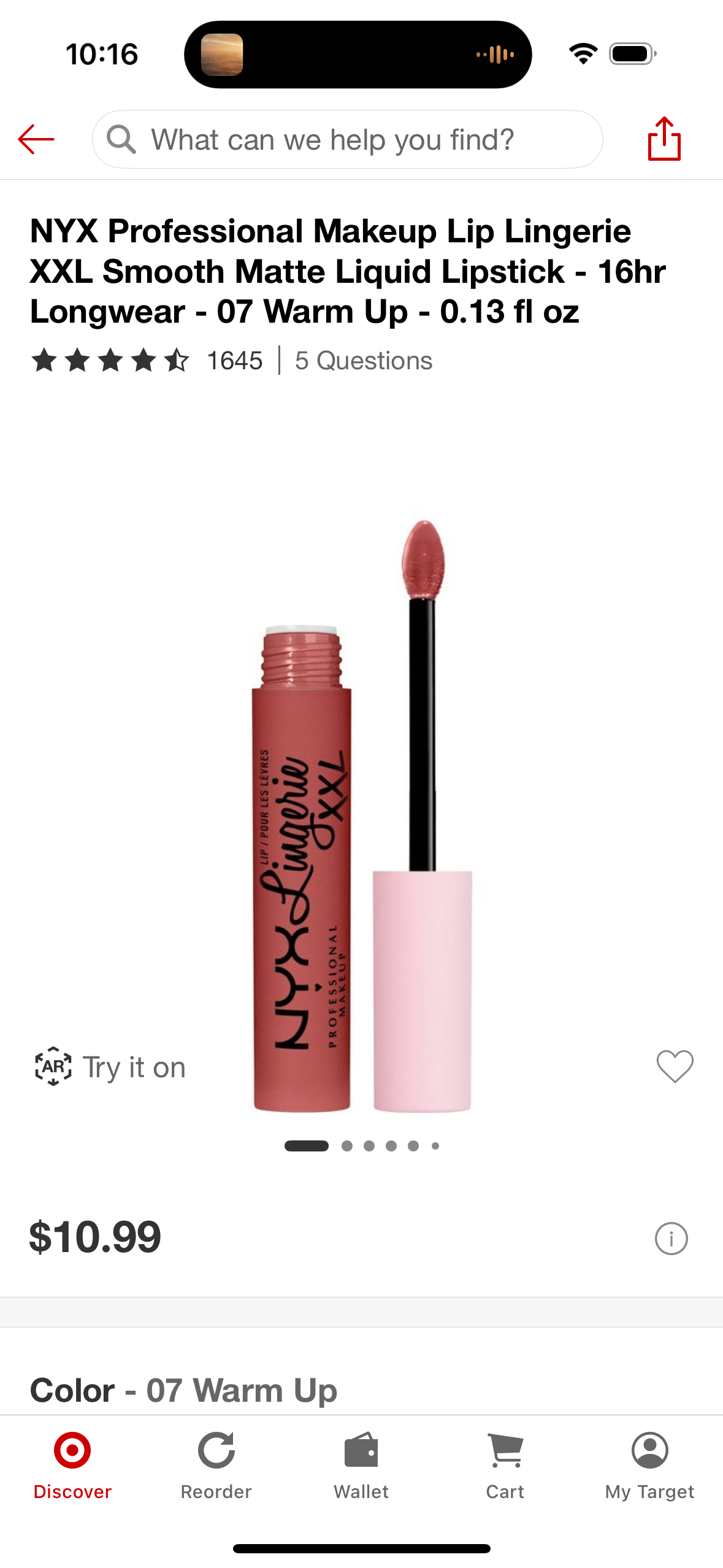
Task: Add the lipstick to favorites with heart
Action: click(x=675, y=1066)
